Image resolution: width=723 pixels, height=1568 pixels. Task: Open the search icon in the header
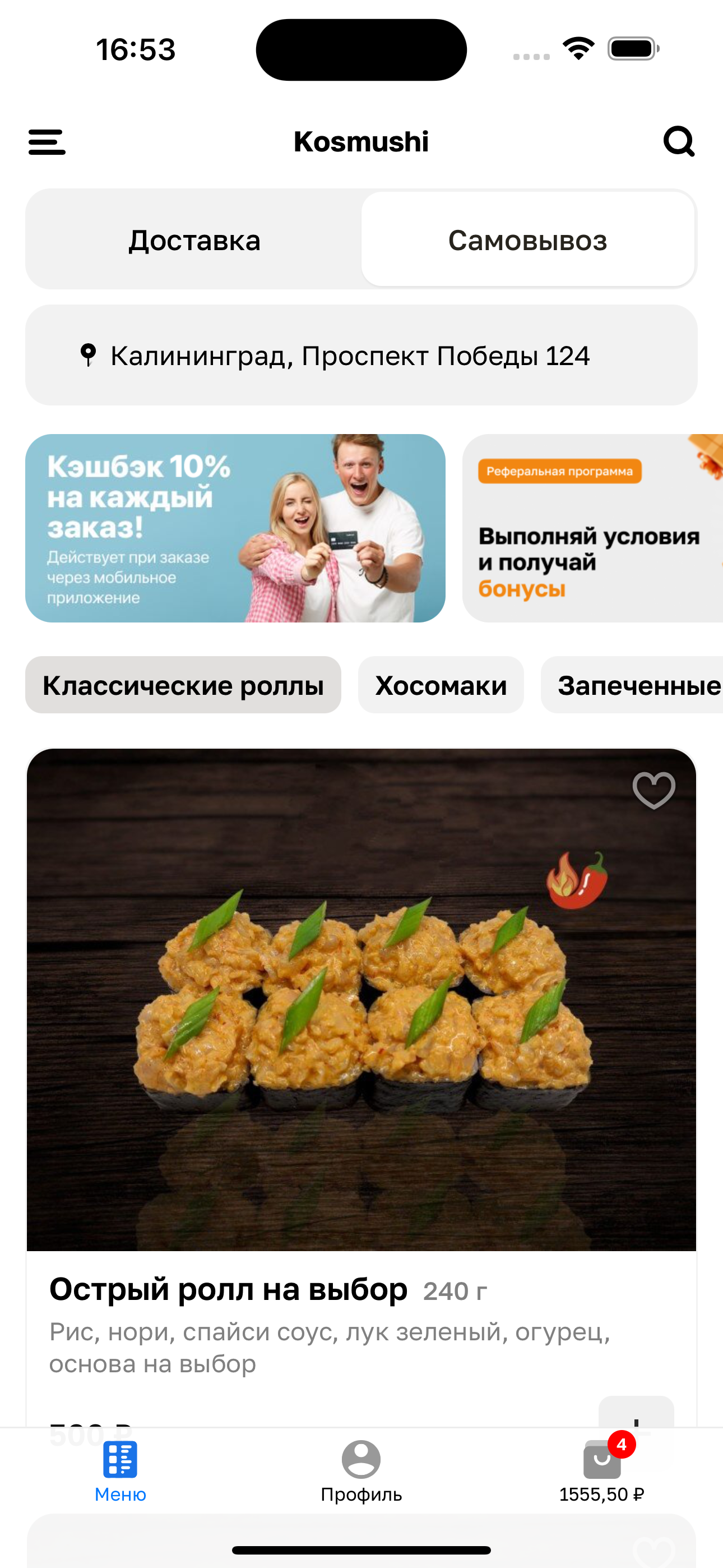tap(679, 142)
